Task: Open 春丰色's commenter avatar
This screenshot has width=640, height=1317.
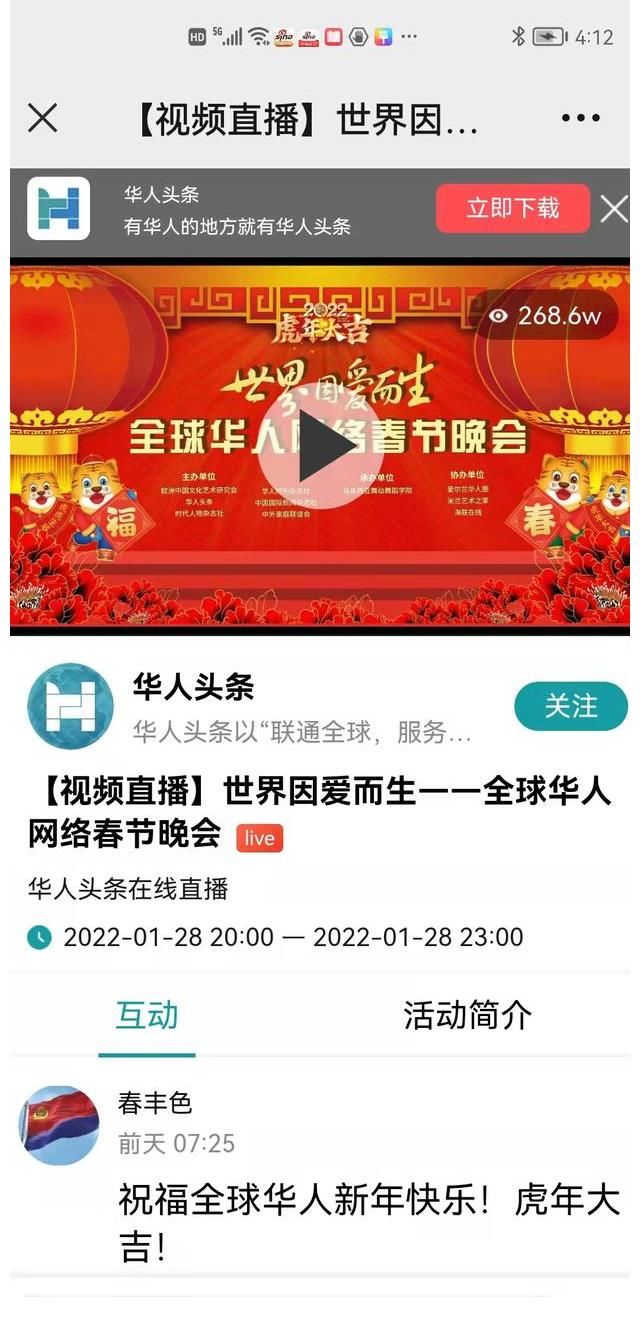Action: coord(59,1125)
